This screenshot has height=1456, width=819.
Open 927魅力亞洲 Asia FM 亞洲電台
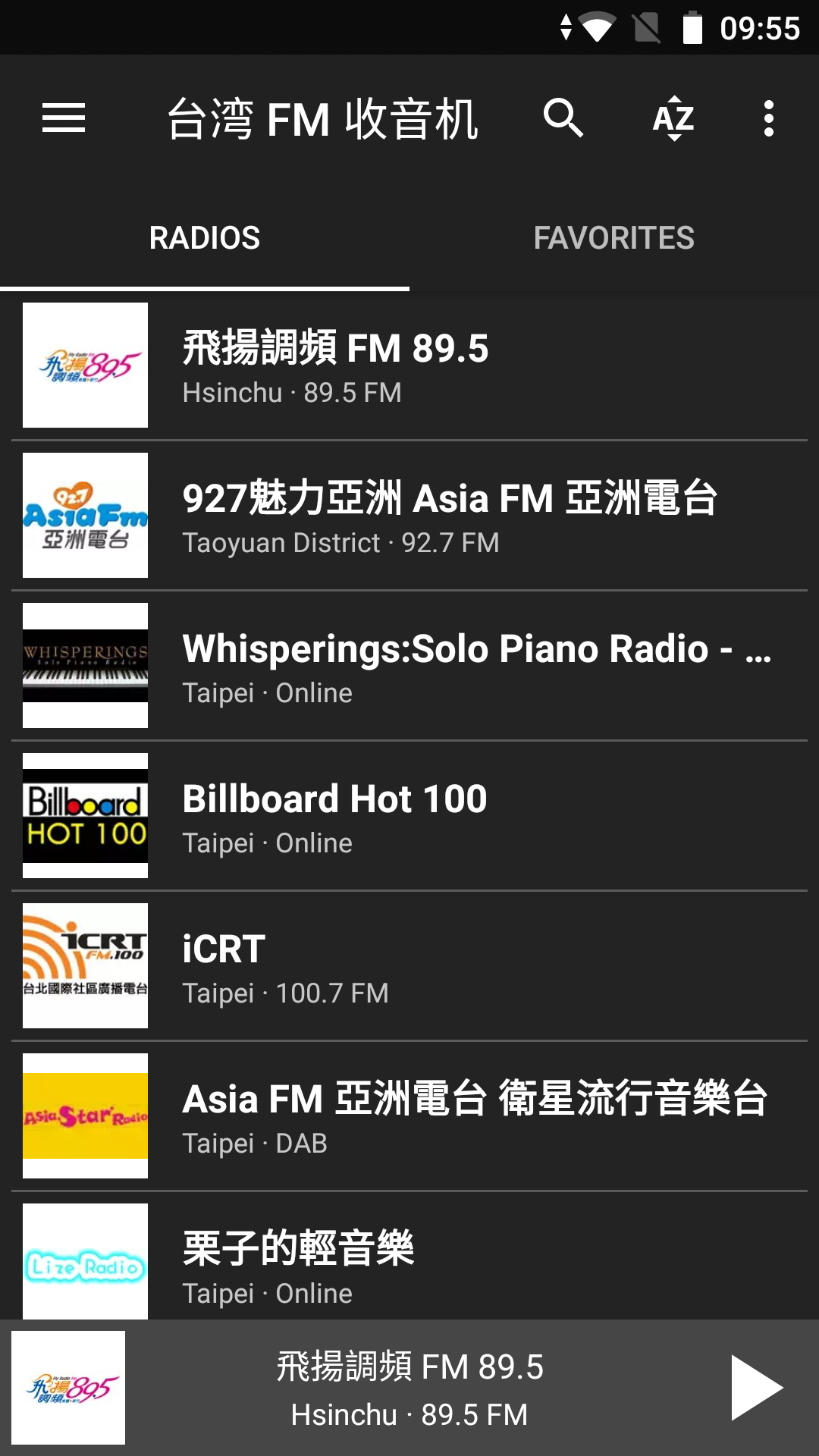(409, 516)
